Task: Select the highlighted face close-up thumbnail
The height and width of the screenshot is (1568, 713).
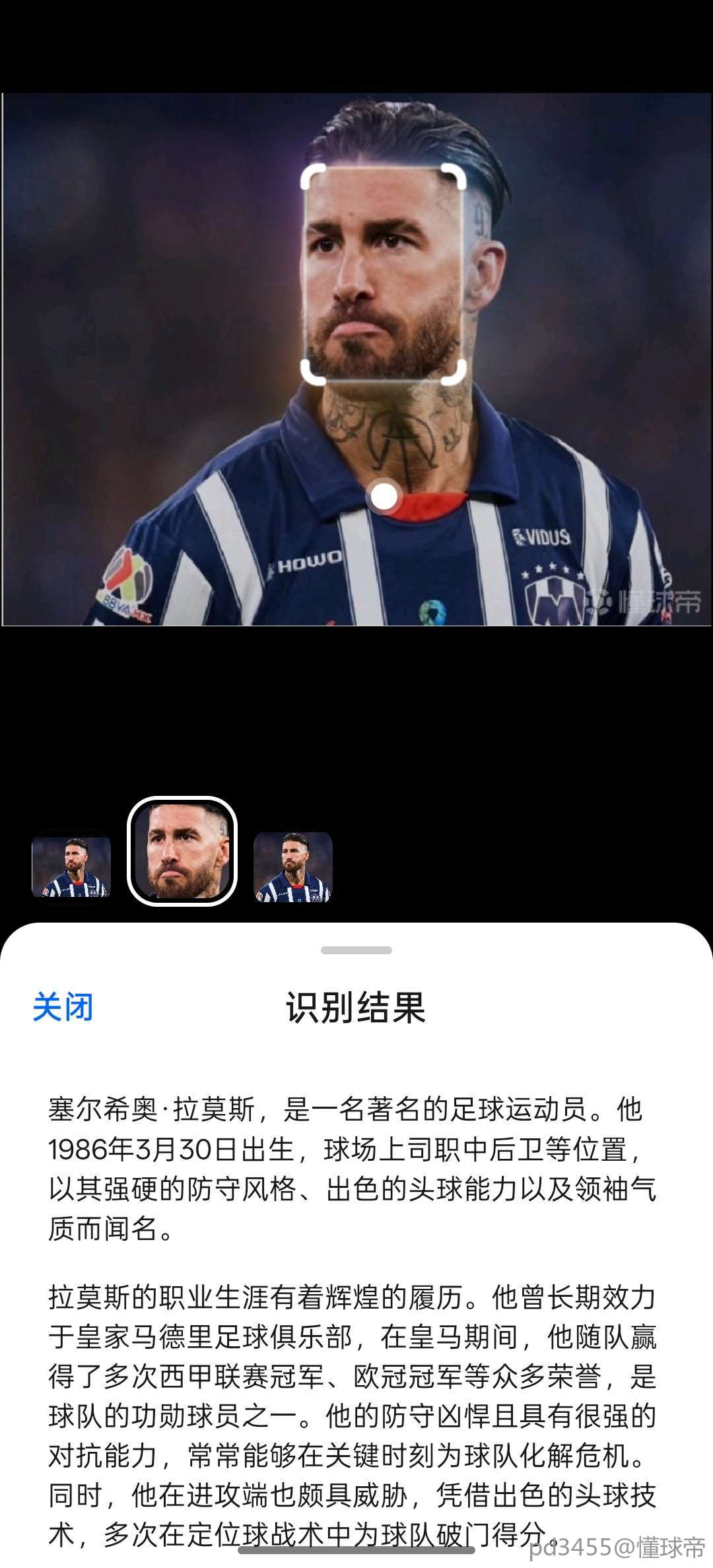Action: (x=182, y=851)
